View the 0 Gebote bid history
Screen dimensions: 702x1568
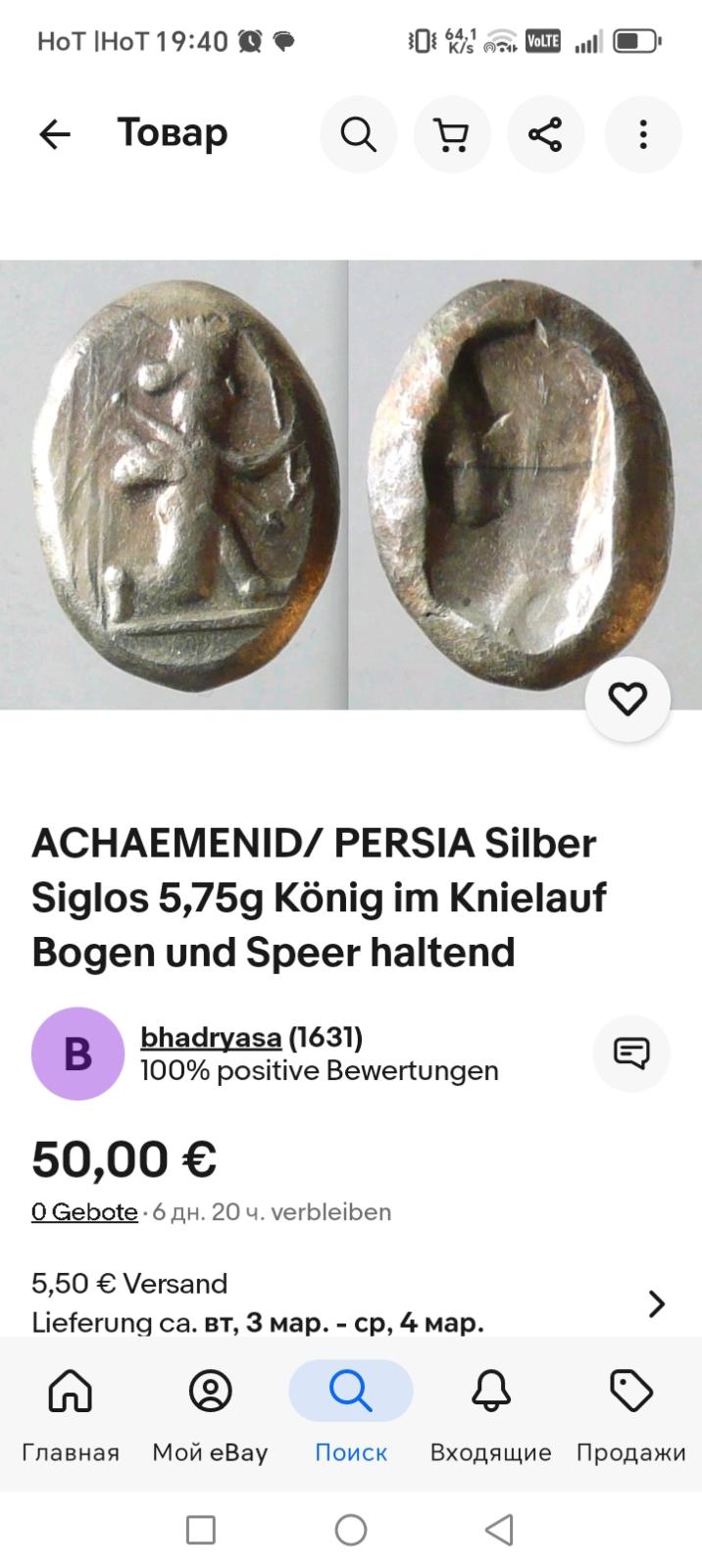coord(84,1212)
